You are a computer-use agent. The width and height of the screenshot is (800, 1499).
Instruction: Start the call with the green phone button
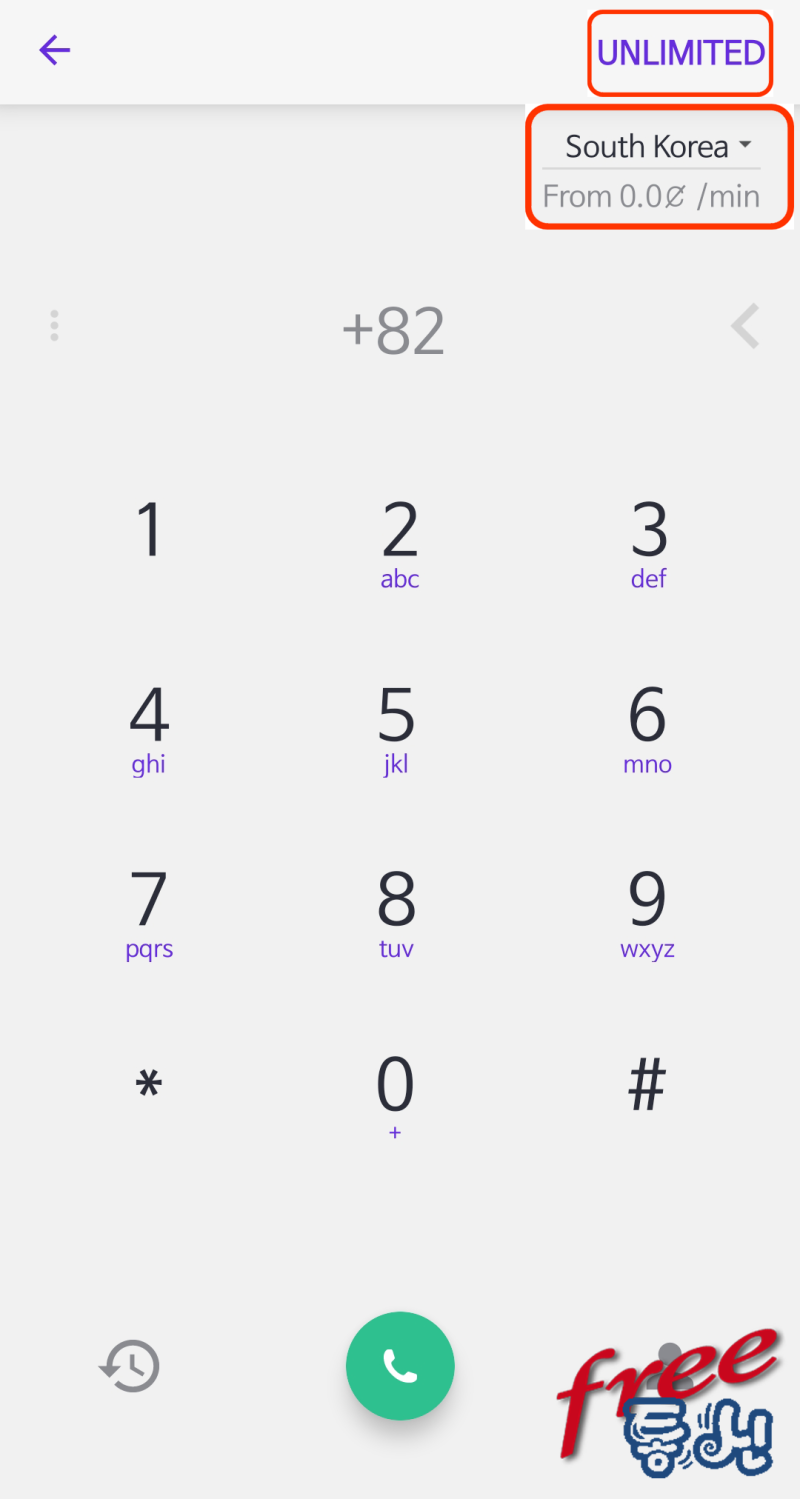pyautogui.click(x=400, y=1366)
